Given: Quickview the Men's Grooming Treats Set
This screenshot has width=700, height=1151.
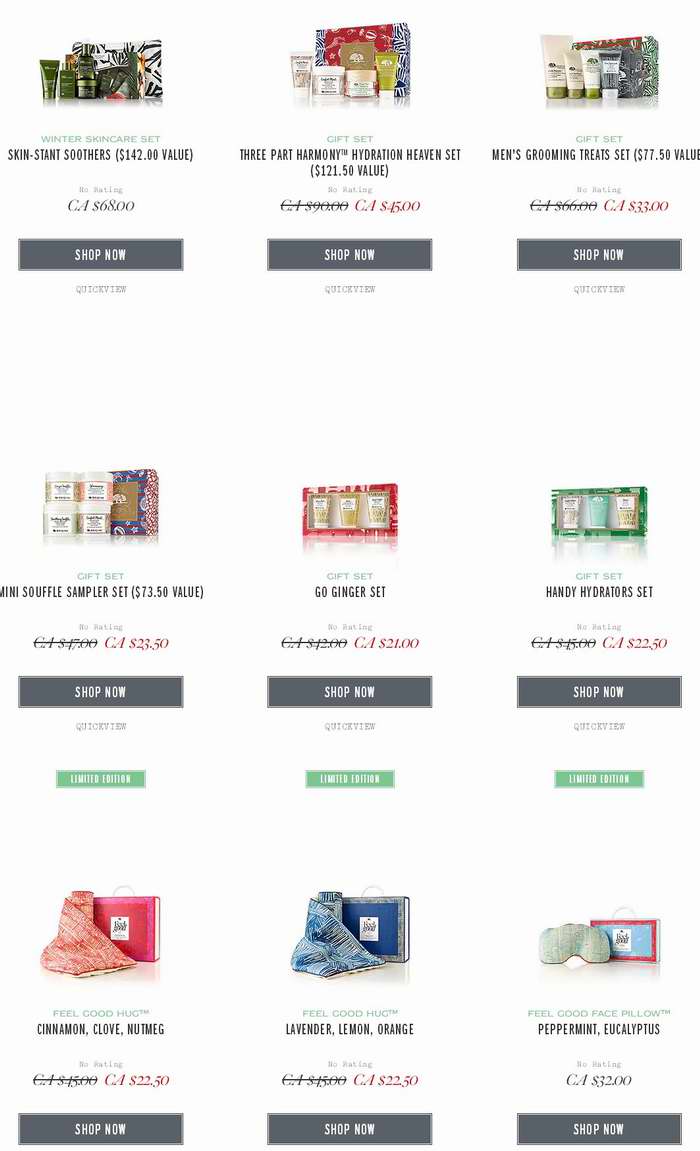Looking at the screenshot, I should [x=599, y=289].
